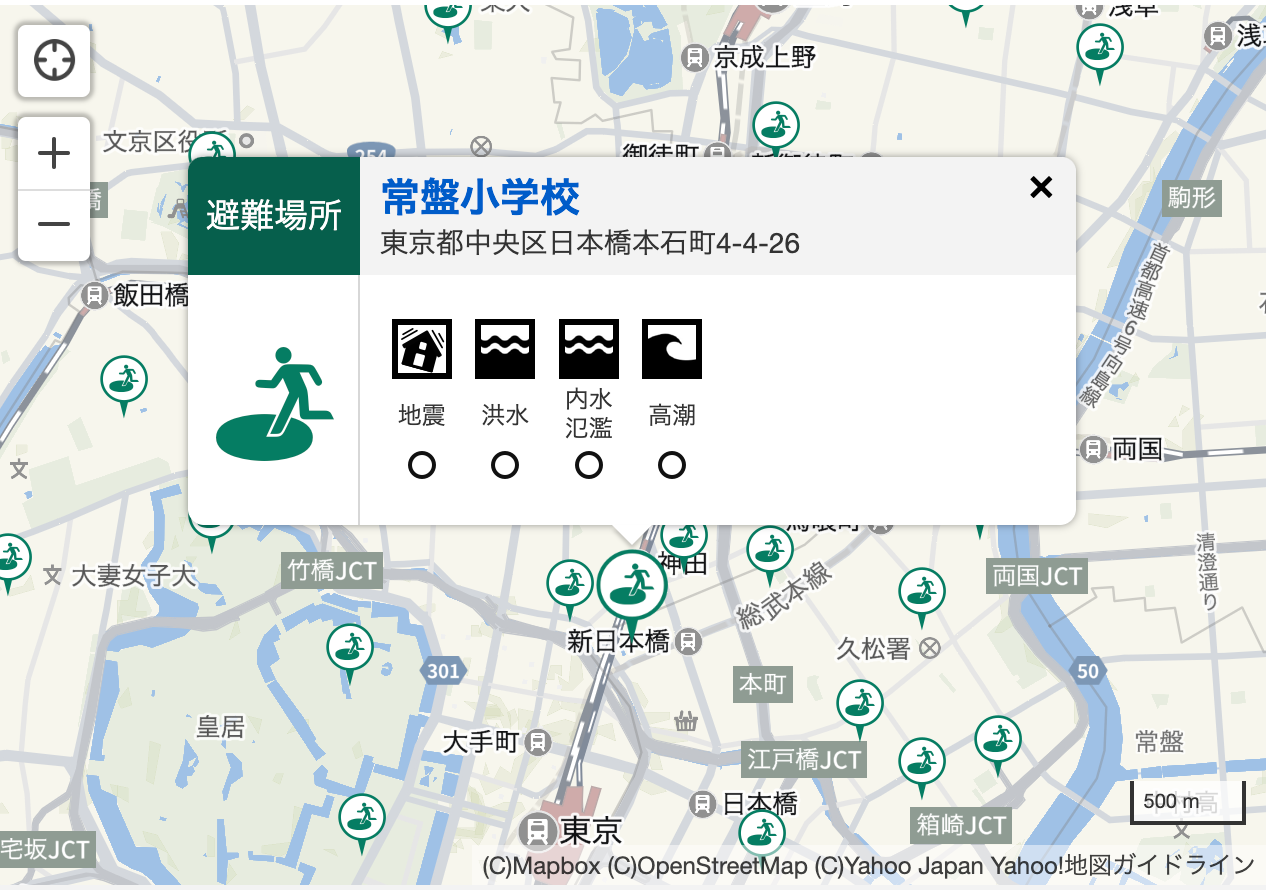The width and height of the screenshot is (1266, 890).
Task: Zoom in on the map
Action: click(x=54, y=154)
